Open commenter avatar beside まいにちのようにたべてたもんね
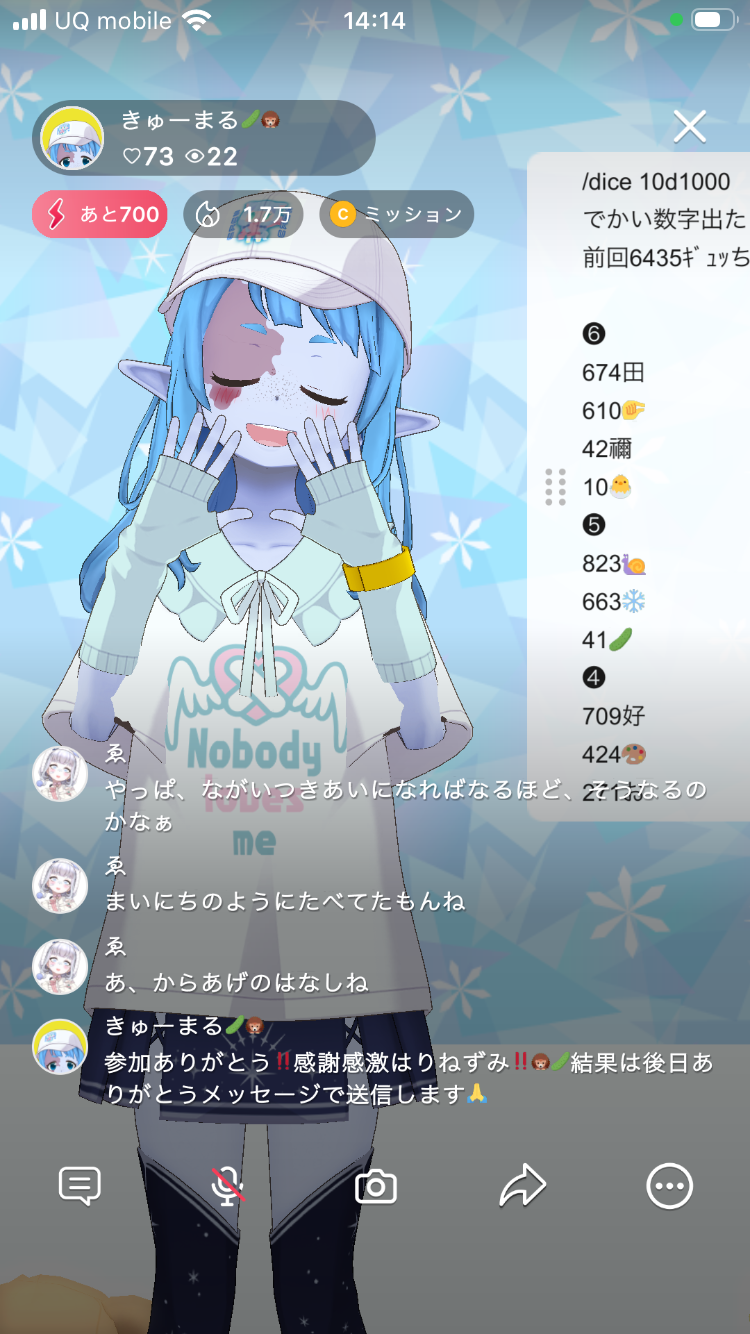Screen dimensions: 750x1334 60,886
